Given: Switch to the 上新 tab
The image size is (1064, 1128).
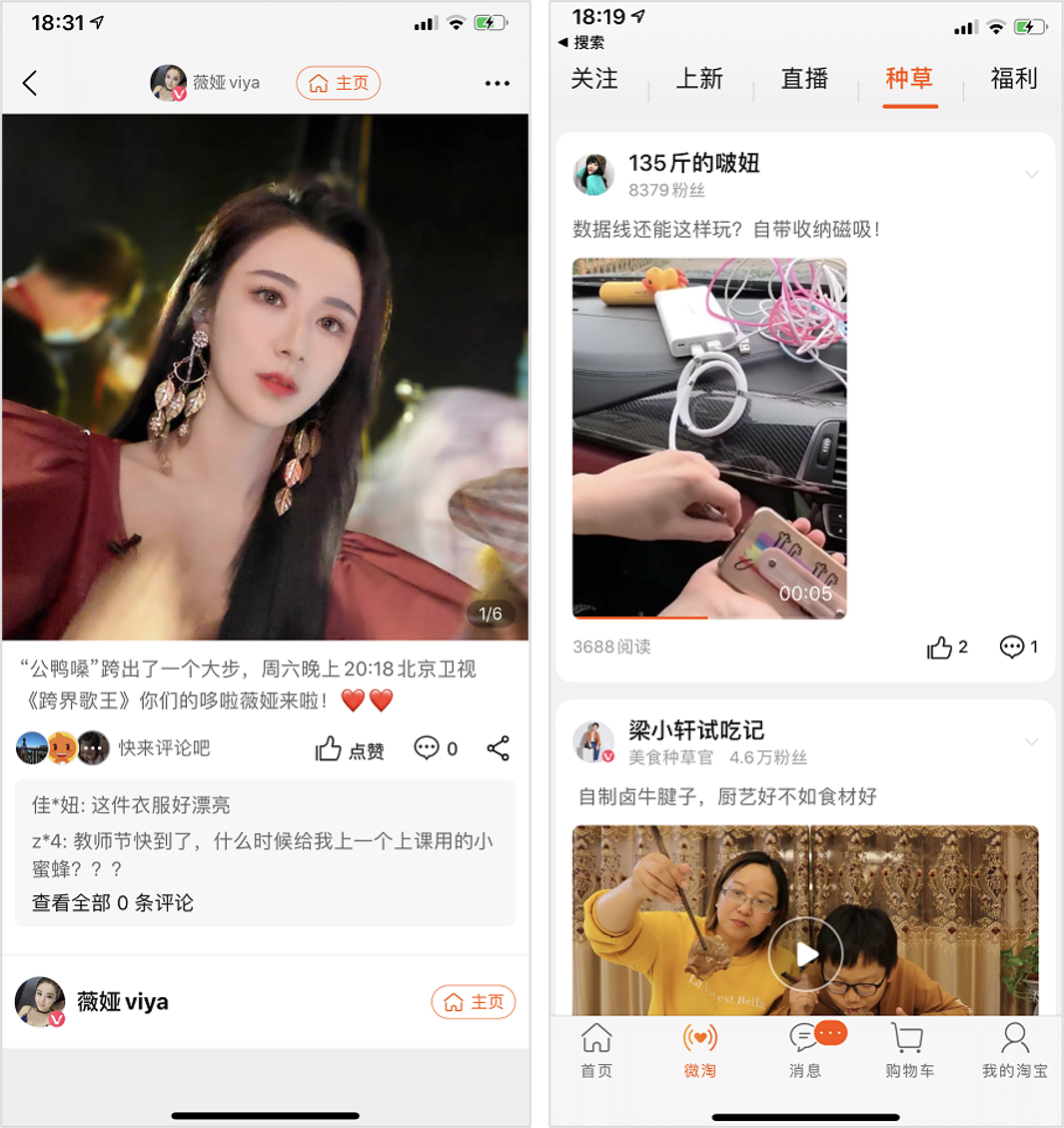Looking at the screenshot, I should point(699,79).
